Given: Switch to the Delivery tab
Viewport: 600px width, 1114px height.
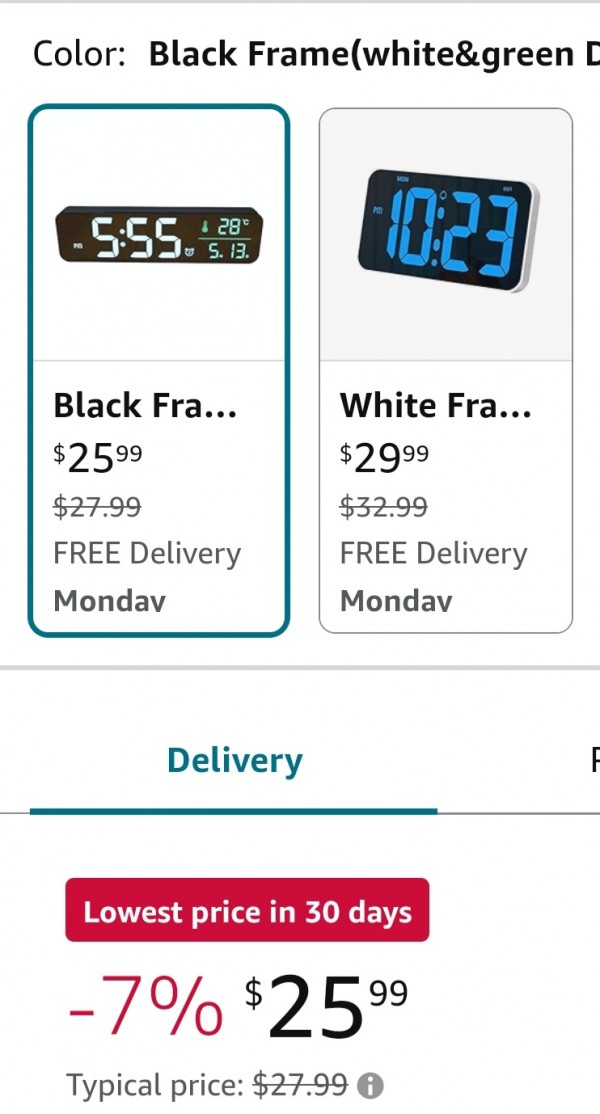Looking at the screenshot, I should point(234,761).
